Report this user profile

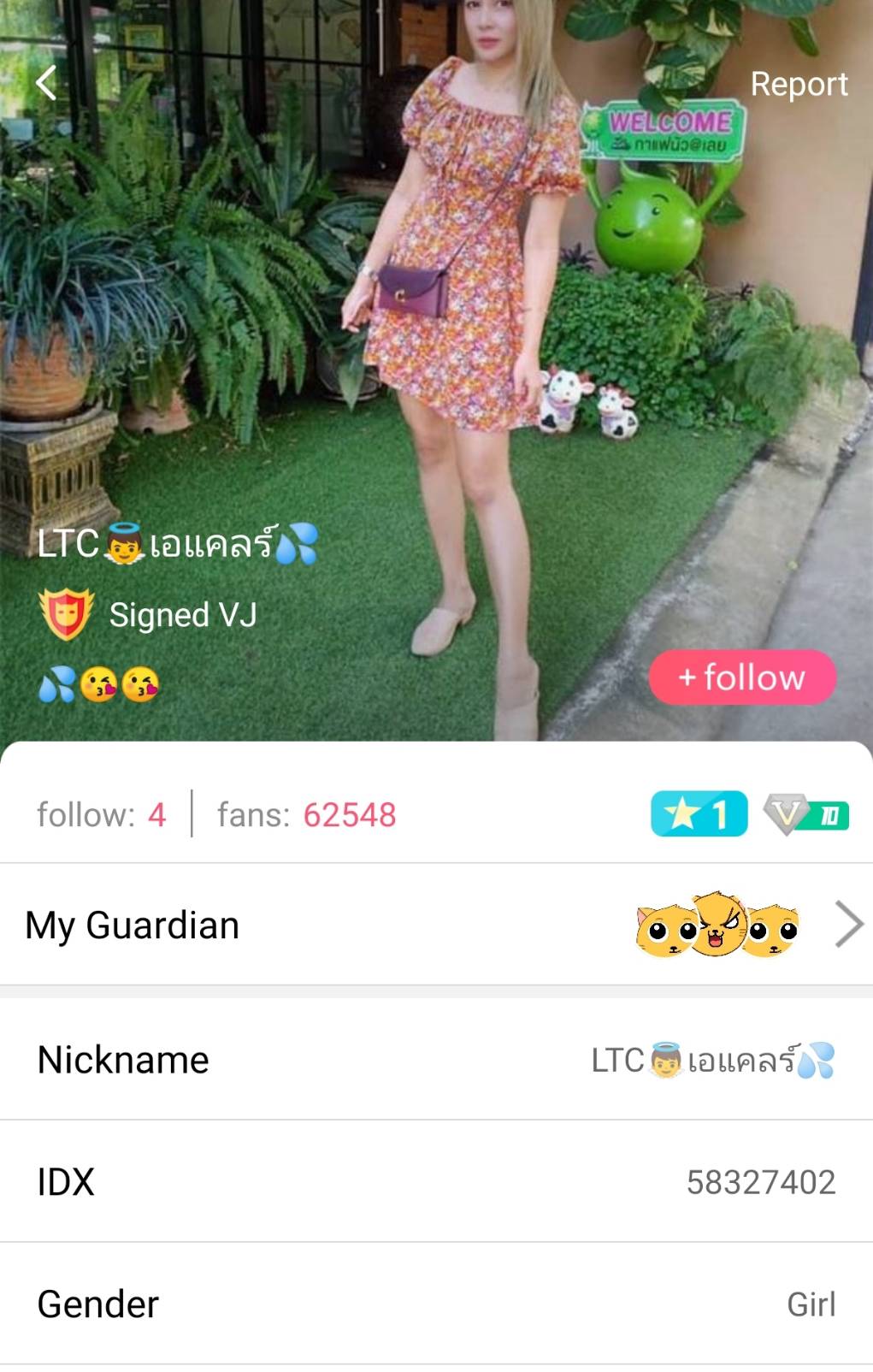pyautogui.click(x=799, y=84)
